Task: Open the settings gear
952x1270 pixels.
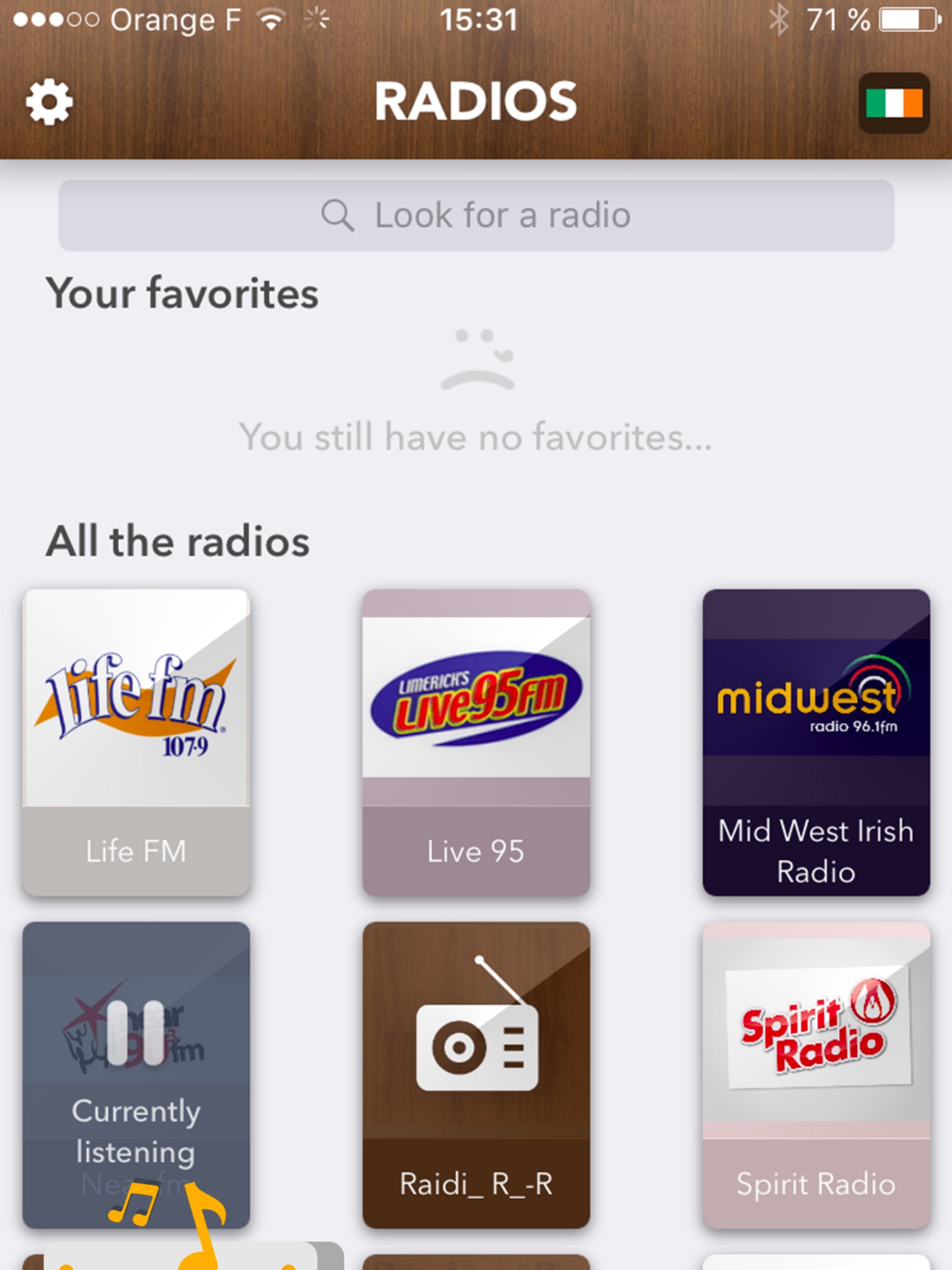Action: point(49,102)
